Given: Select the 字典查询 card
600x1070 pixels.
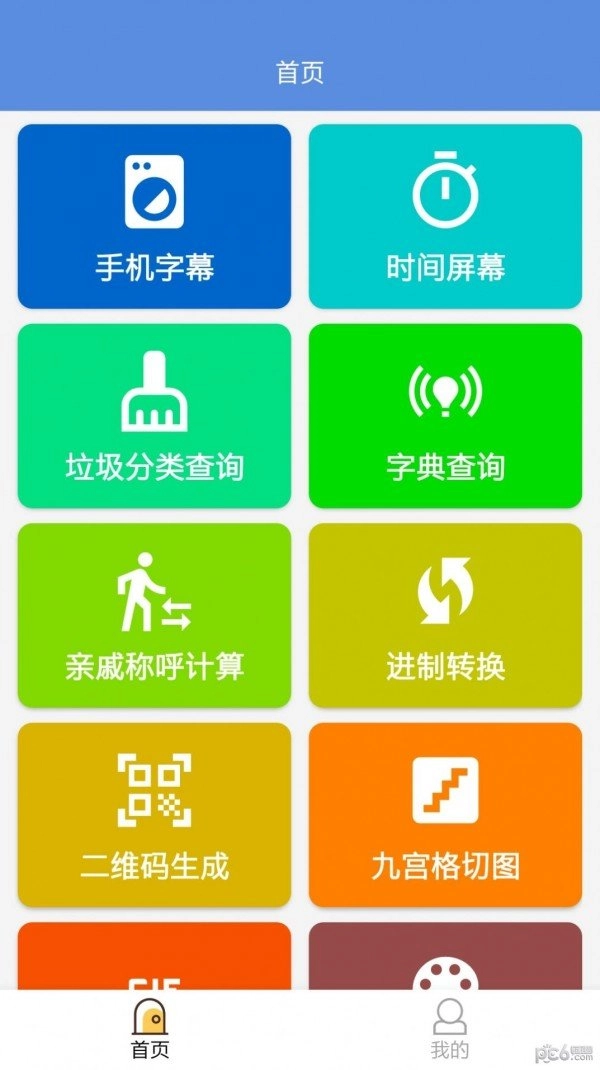Looking at the screenshot, I should (445, 416).
